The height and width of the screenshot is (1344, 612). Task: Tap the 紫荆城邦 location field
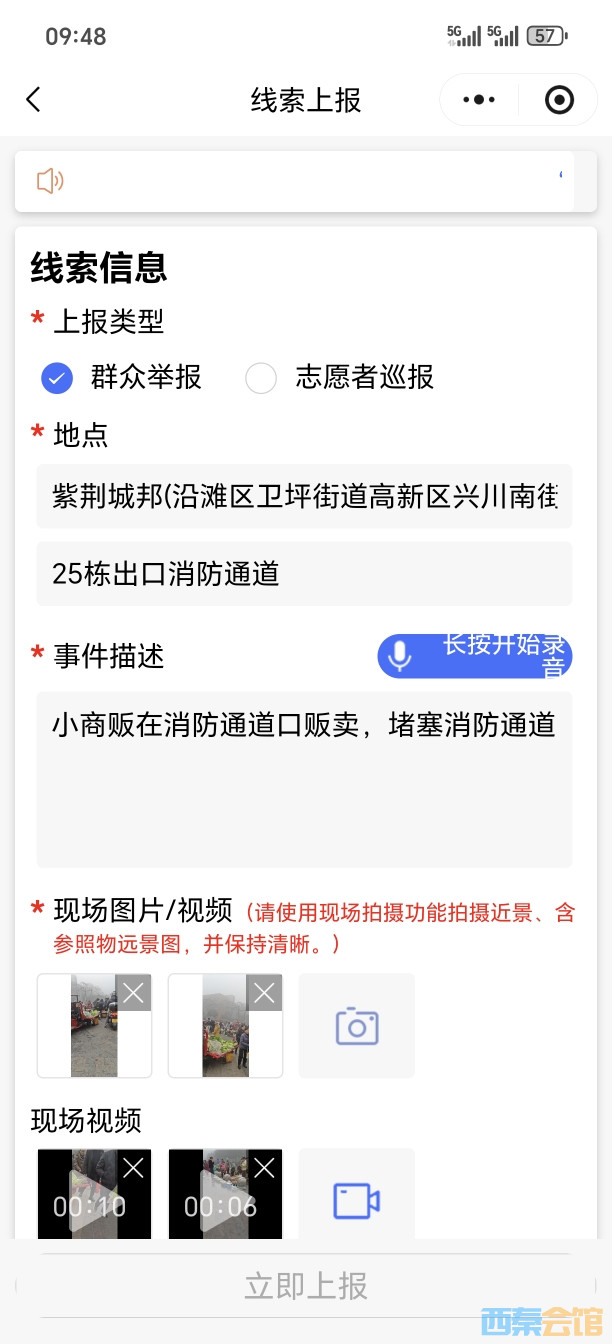tap(304, 496)
